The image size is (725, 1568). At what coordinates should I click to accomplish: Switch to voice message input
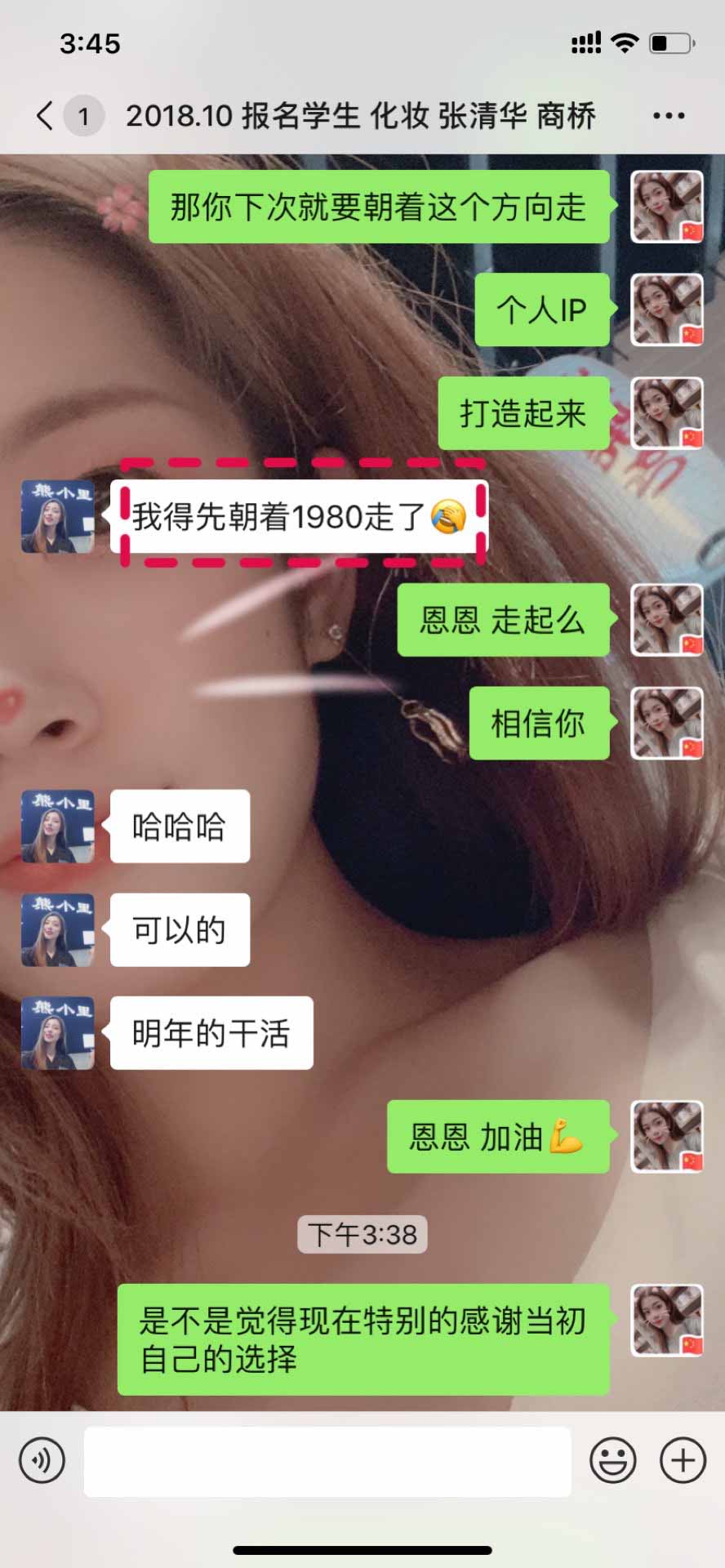click(x=42, y=1459)
